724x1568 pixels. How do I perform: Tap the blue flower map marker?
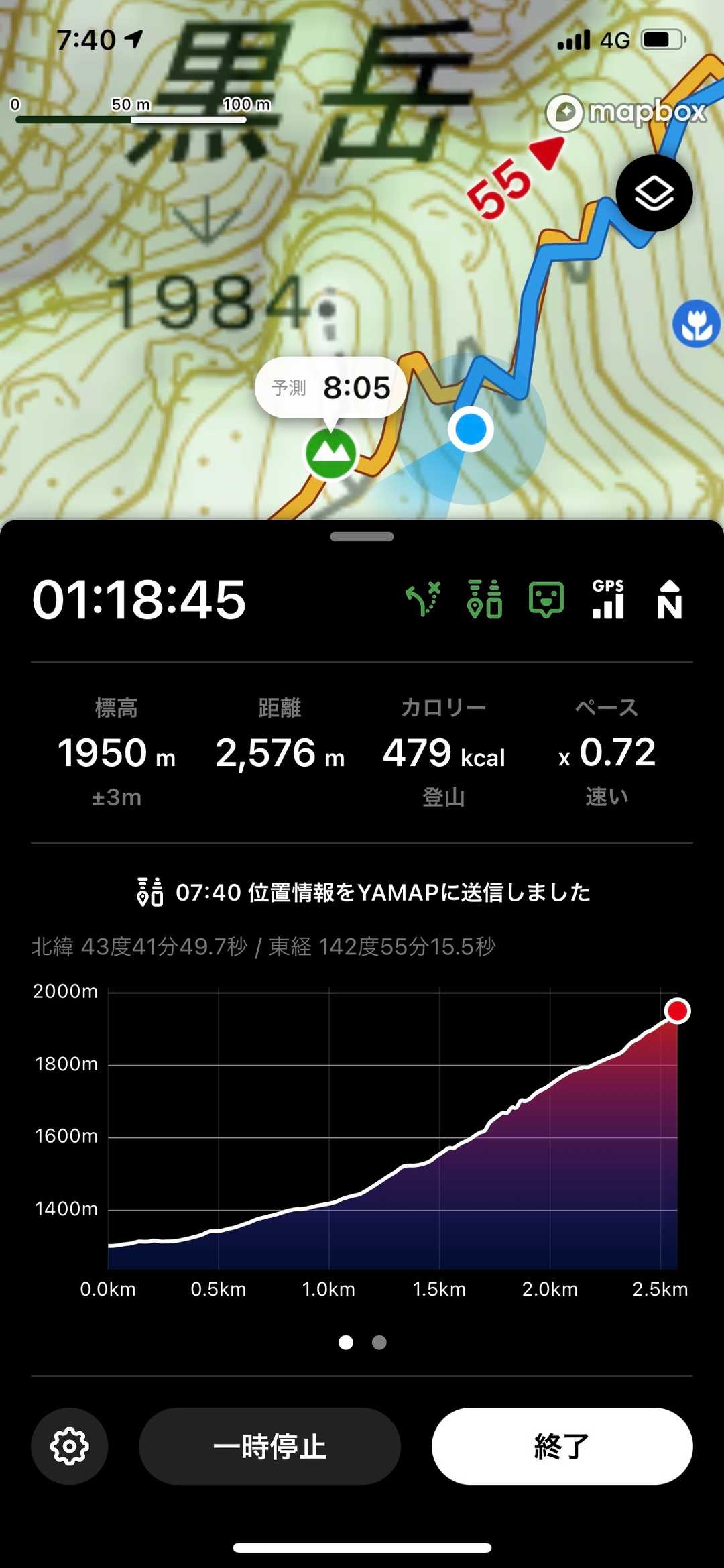(697, 324)
